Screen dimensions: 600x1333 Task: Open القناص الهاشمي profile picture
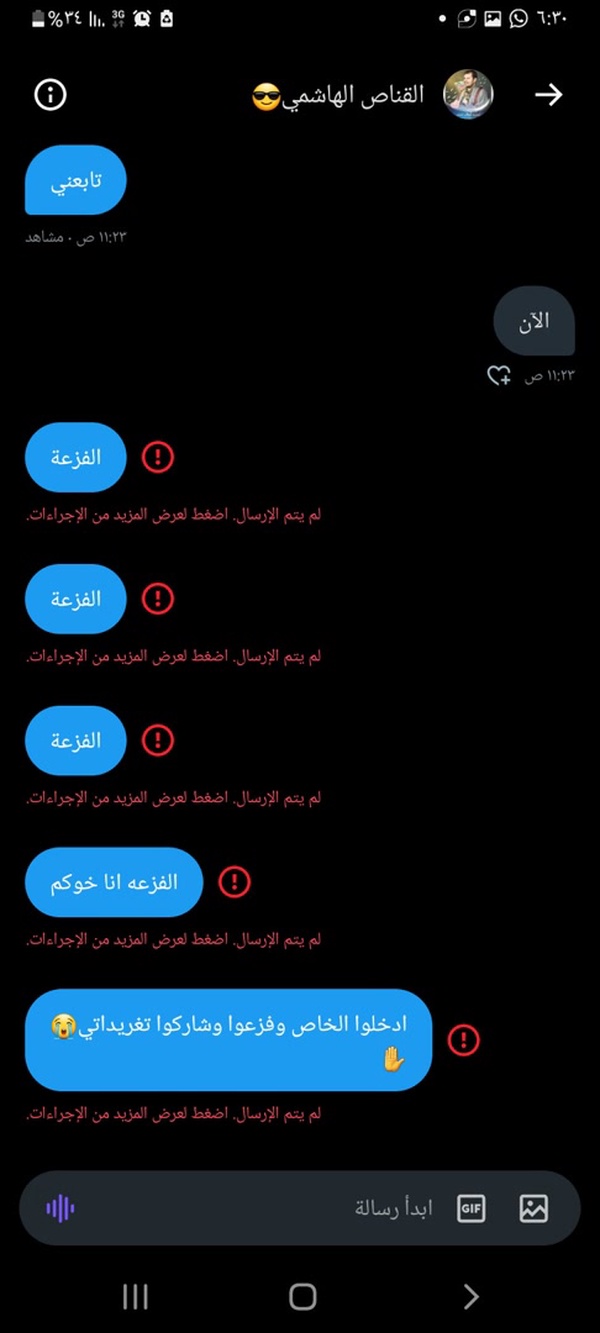click(468, 95)
